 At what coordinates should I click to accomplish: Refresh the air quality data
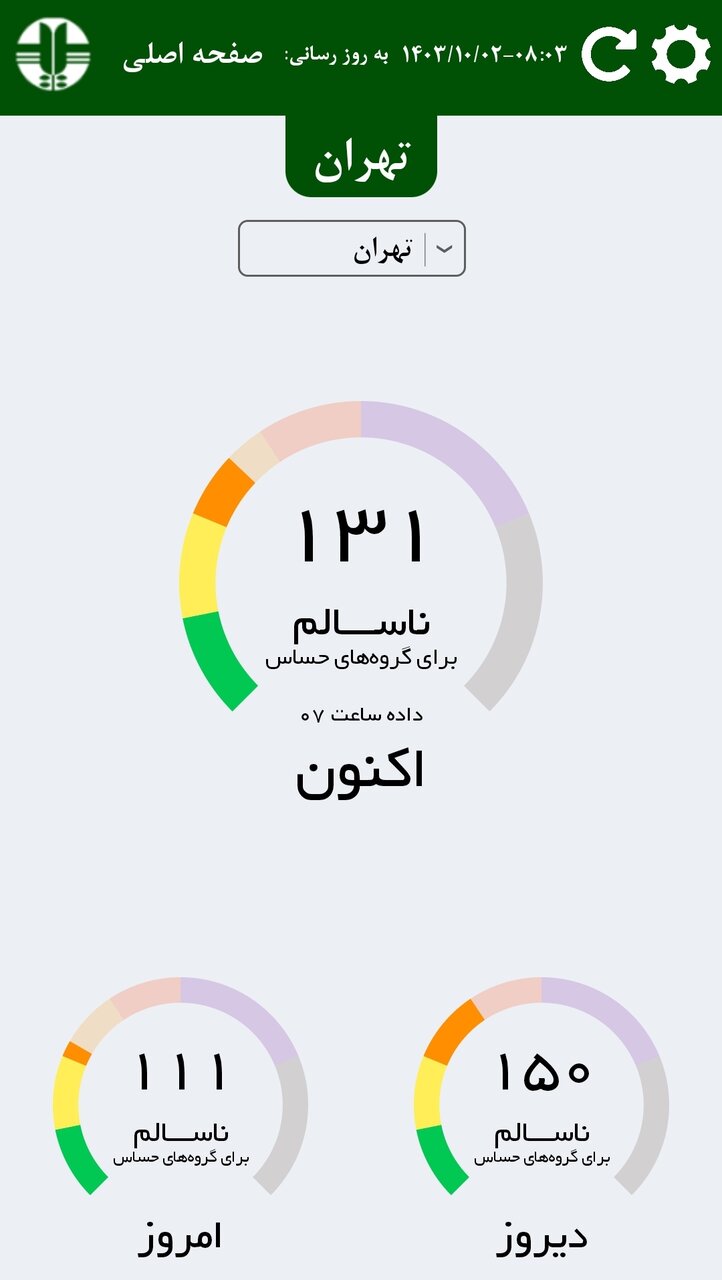tap(608, 54)
